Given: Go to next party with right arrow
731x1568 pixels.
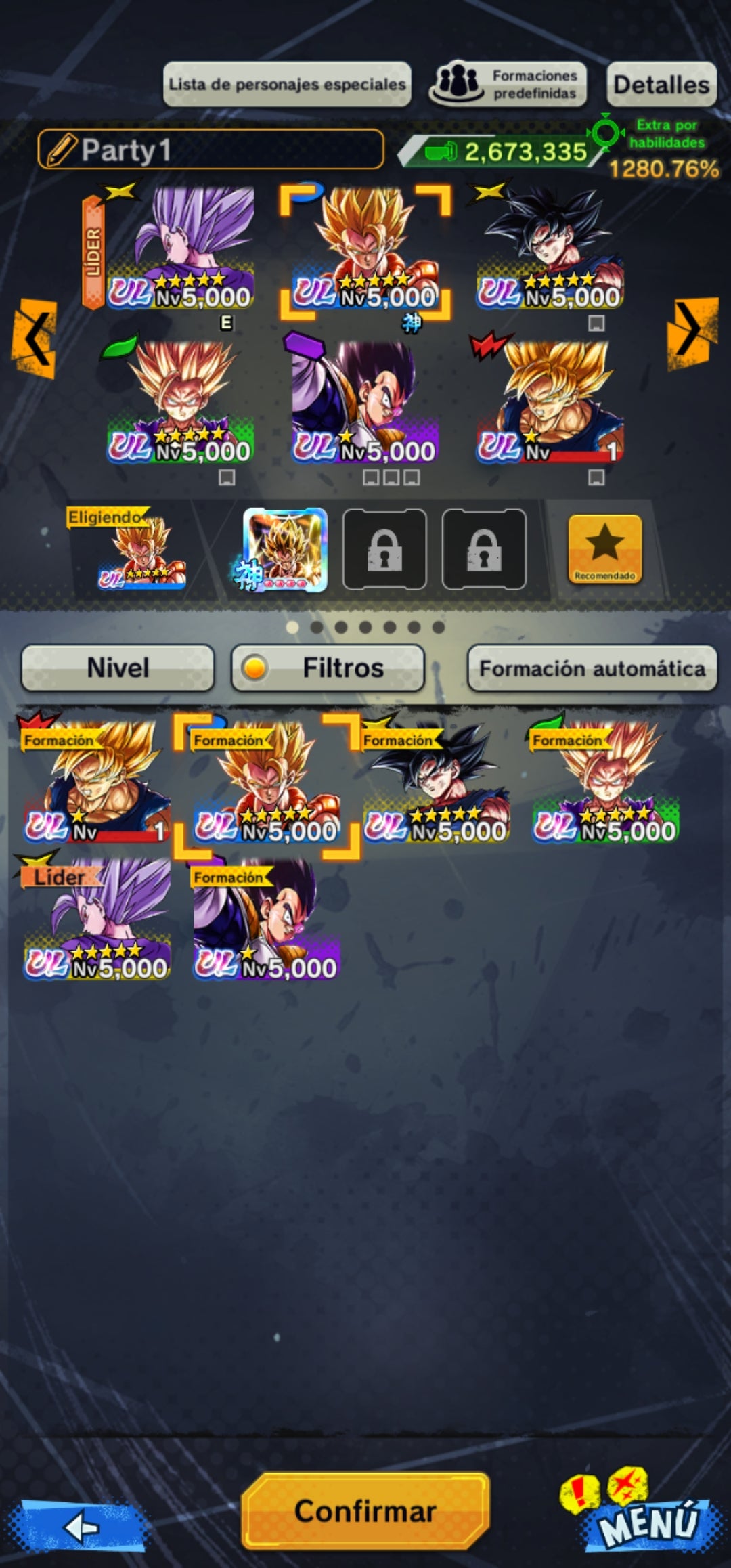Looking at the screenshot, I should click(x=692, y=332).
